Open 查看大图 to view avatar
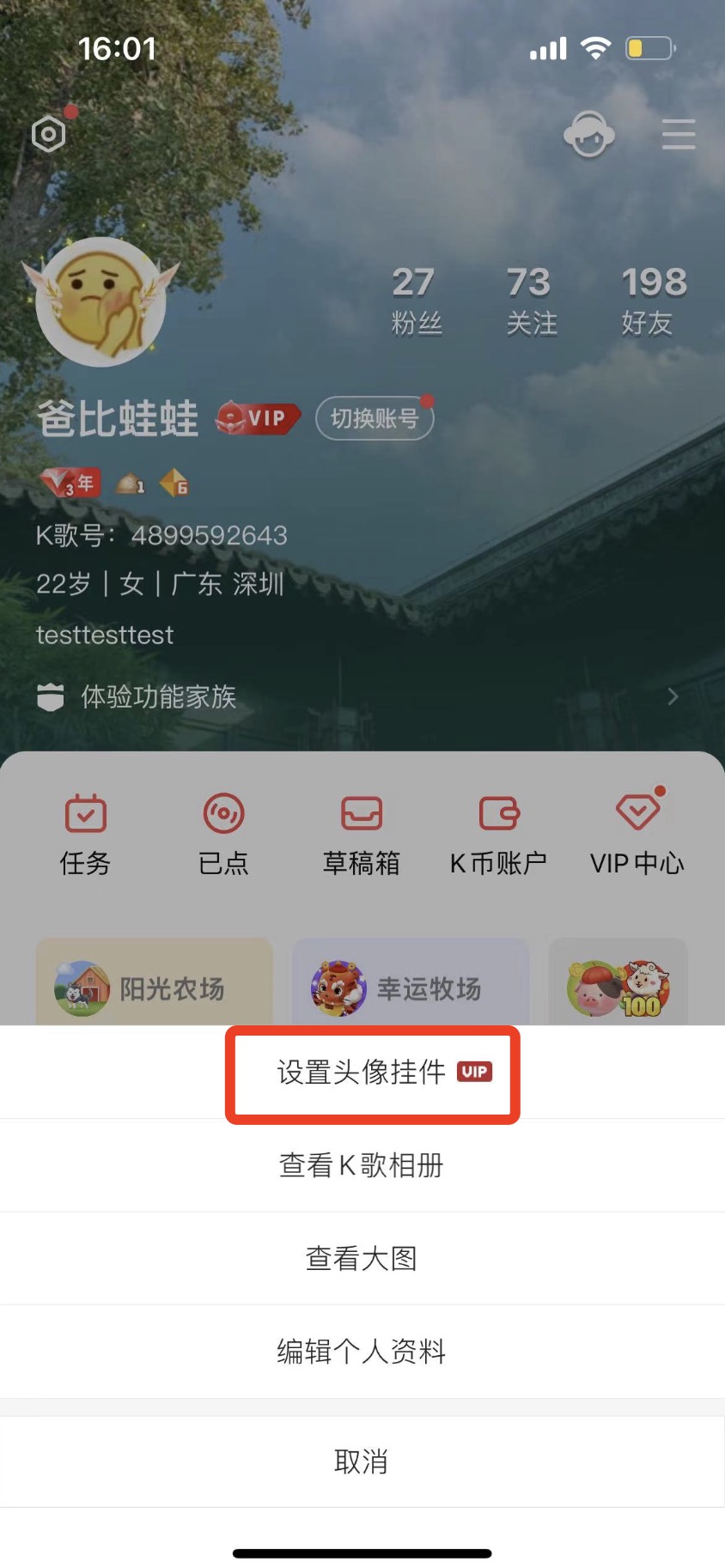Viewport: 725px width, 1568px height. click(x=362, y=1259)
